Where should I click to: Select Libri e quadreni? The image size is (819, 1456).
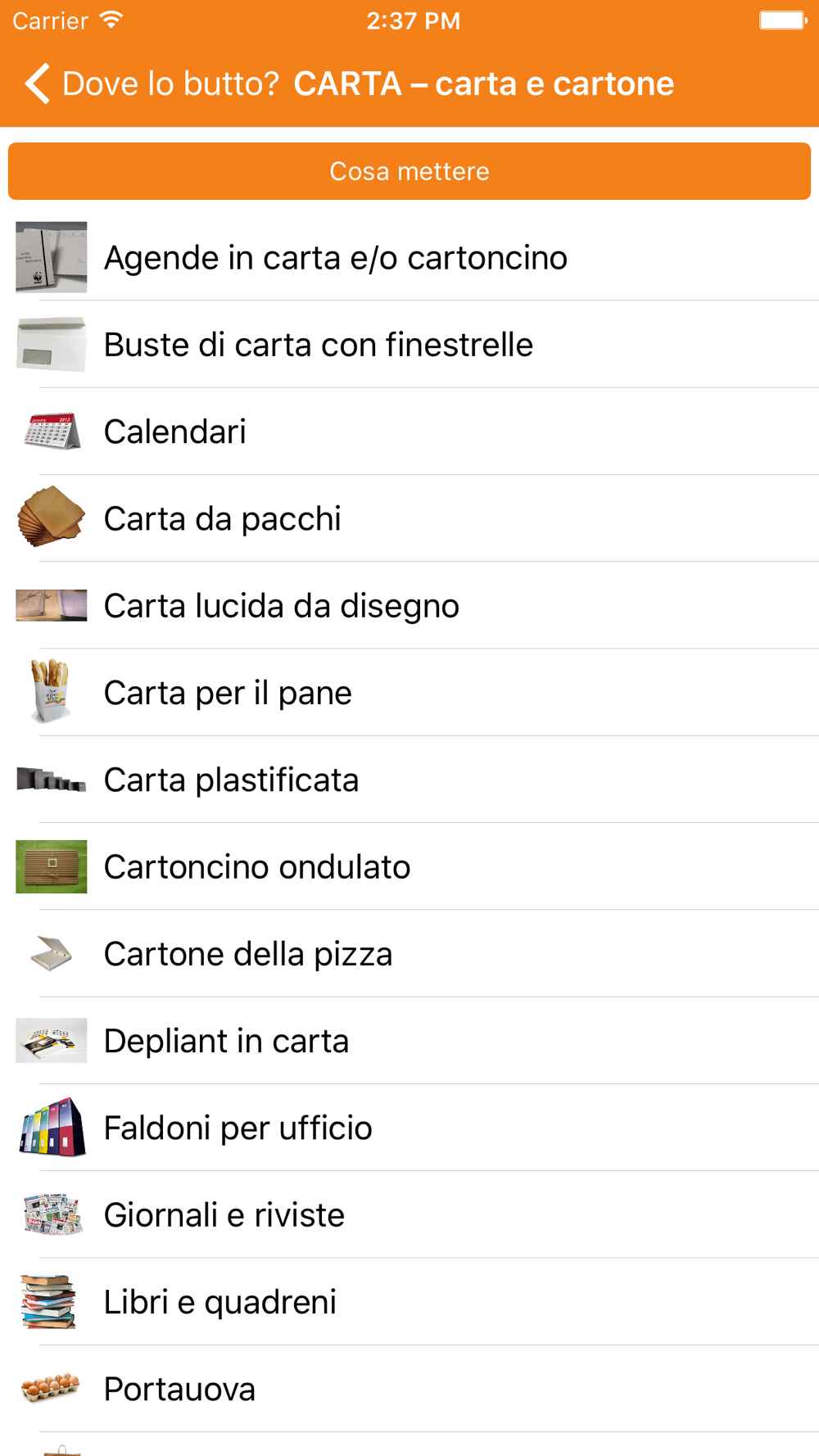[x=409, y=1302]
